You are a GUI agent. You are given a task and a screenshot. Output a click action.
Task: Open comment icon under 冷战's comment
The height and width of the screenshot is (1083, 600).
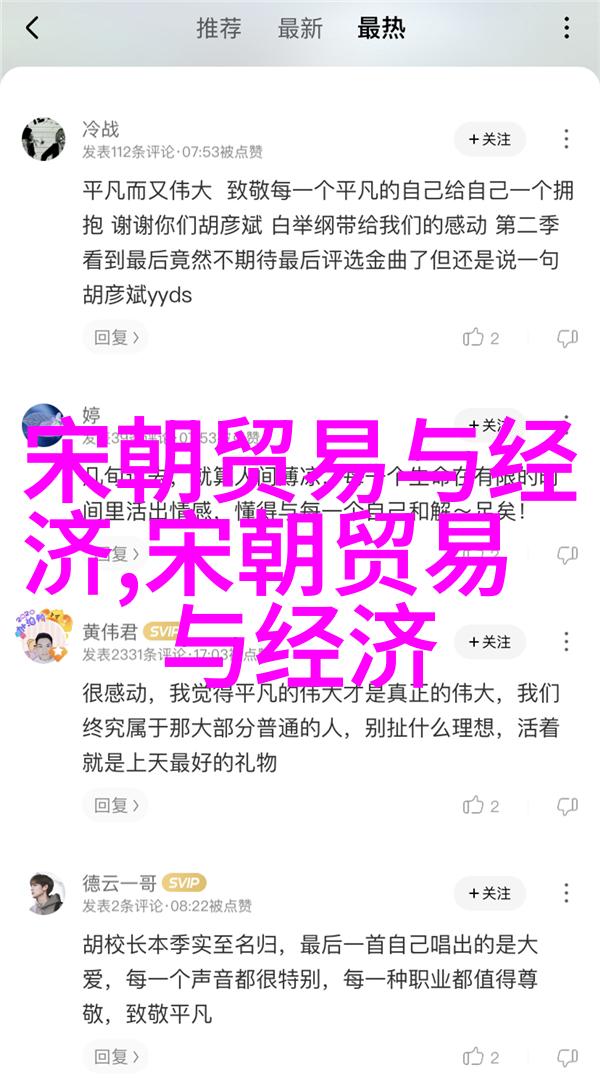click(567, 338)
